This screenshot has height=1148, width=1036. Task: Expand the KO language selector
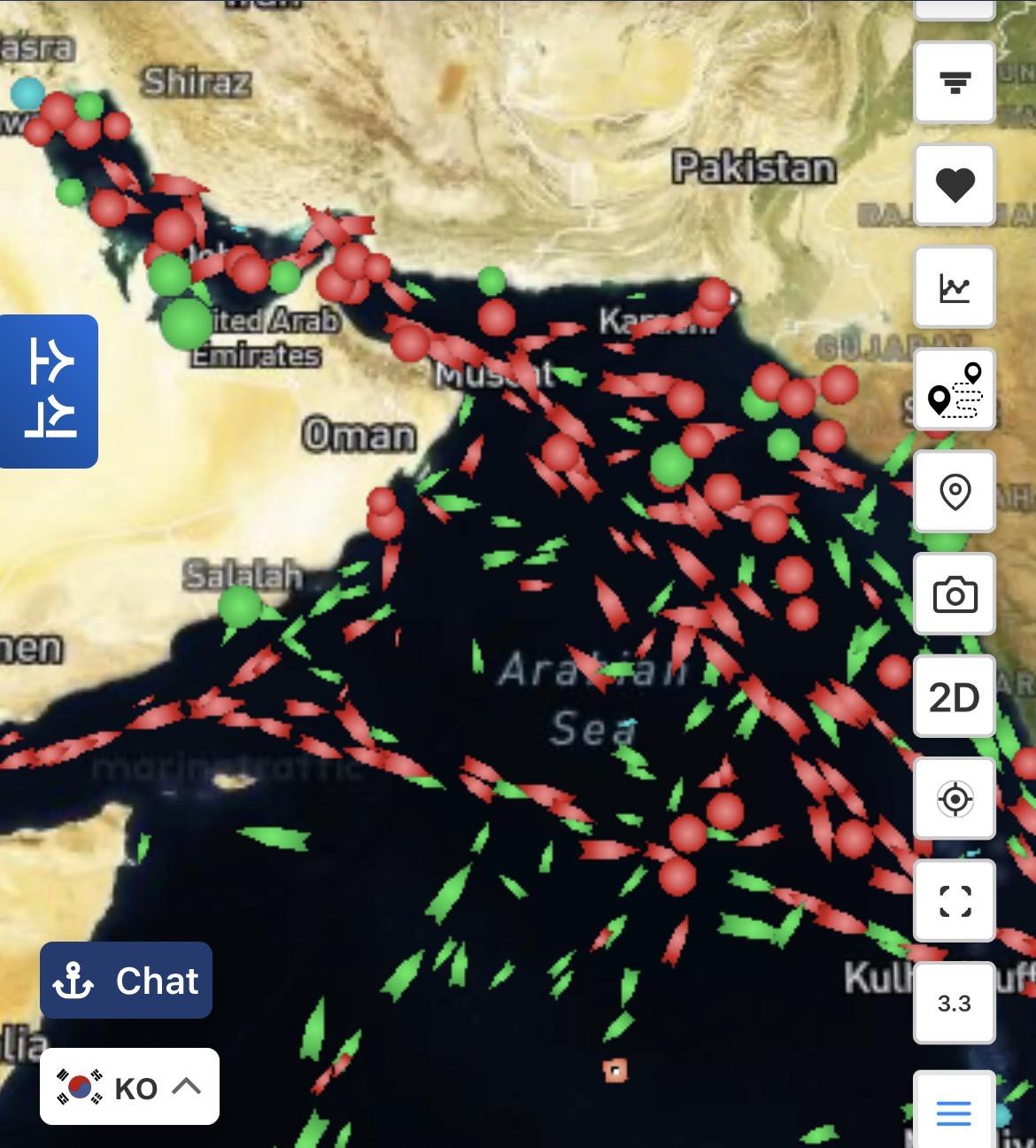point(129,1087)
